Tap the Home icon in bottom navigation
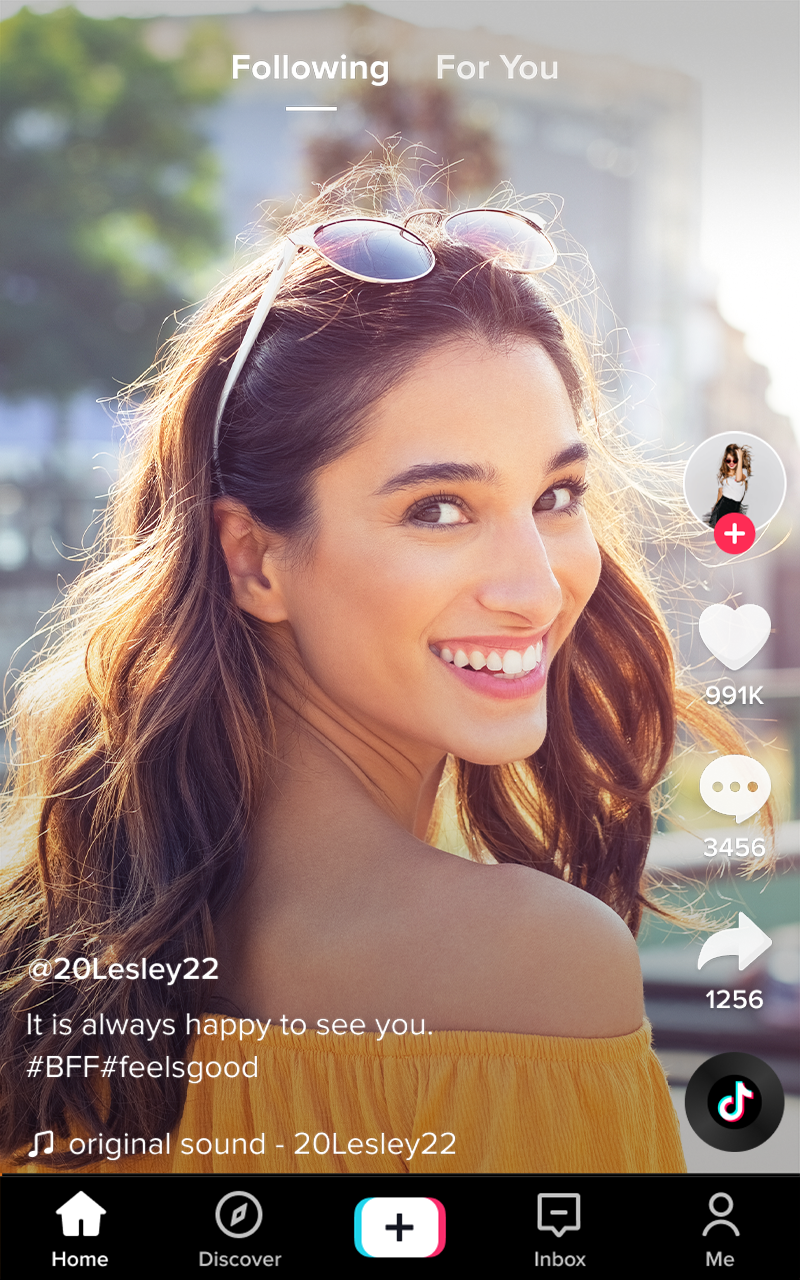 [79, 1220]
